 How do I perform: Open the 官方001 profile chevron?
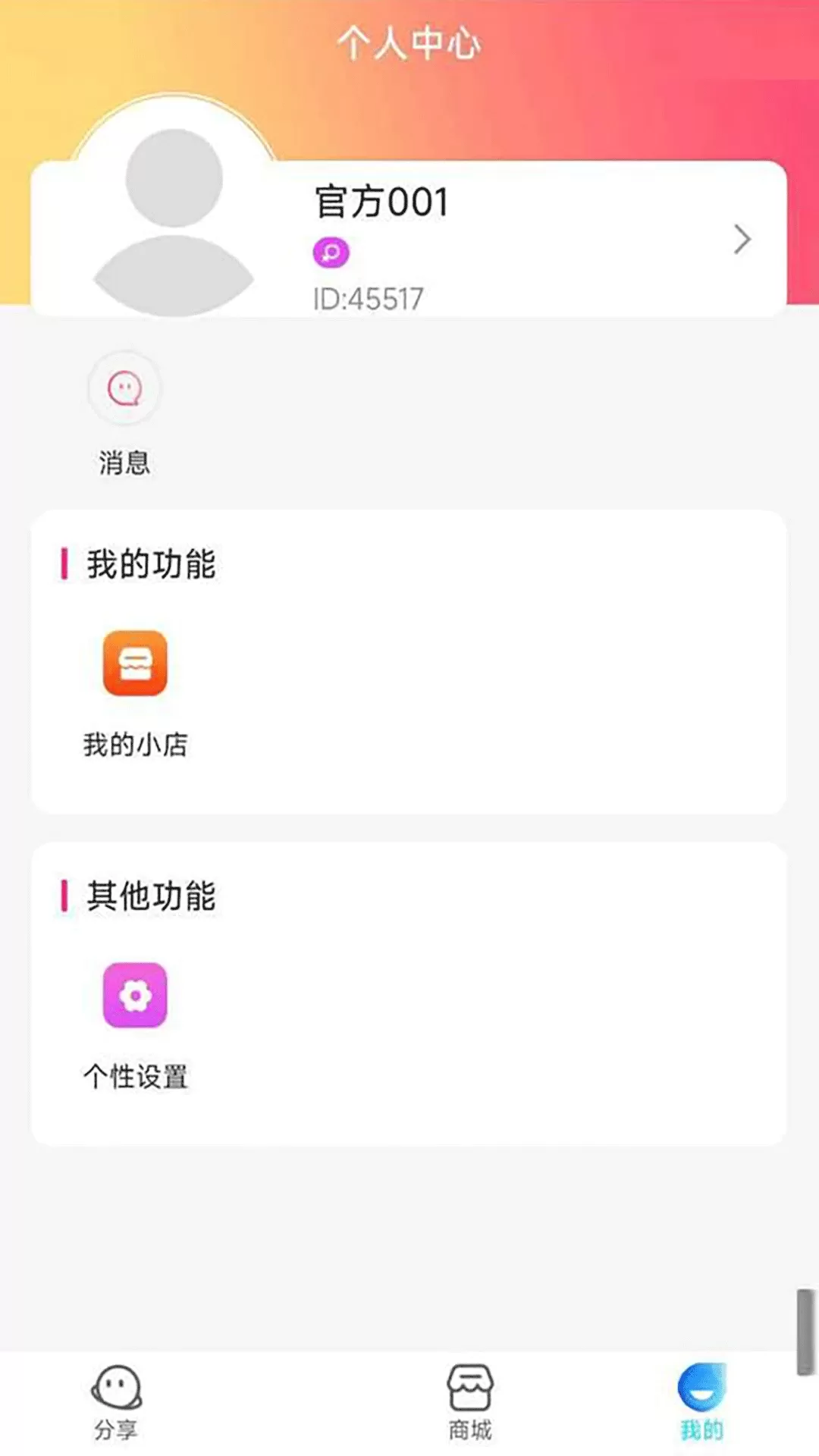pyautogui.click(x=742, y=240)
